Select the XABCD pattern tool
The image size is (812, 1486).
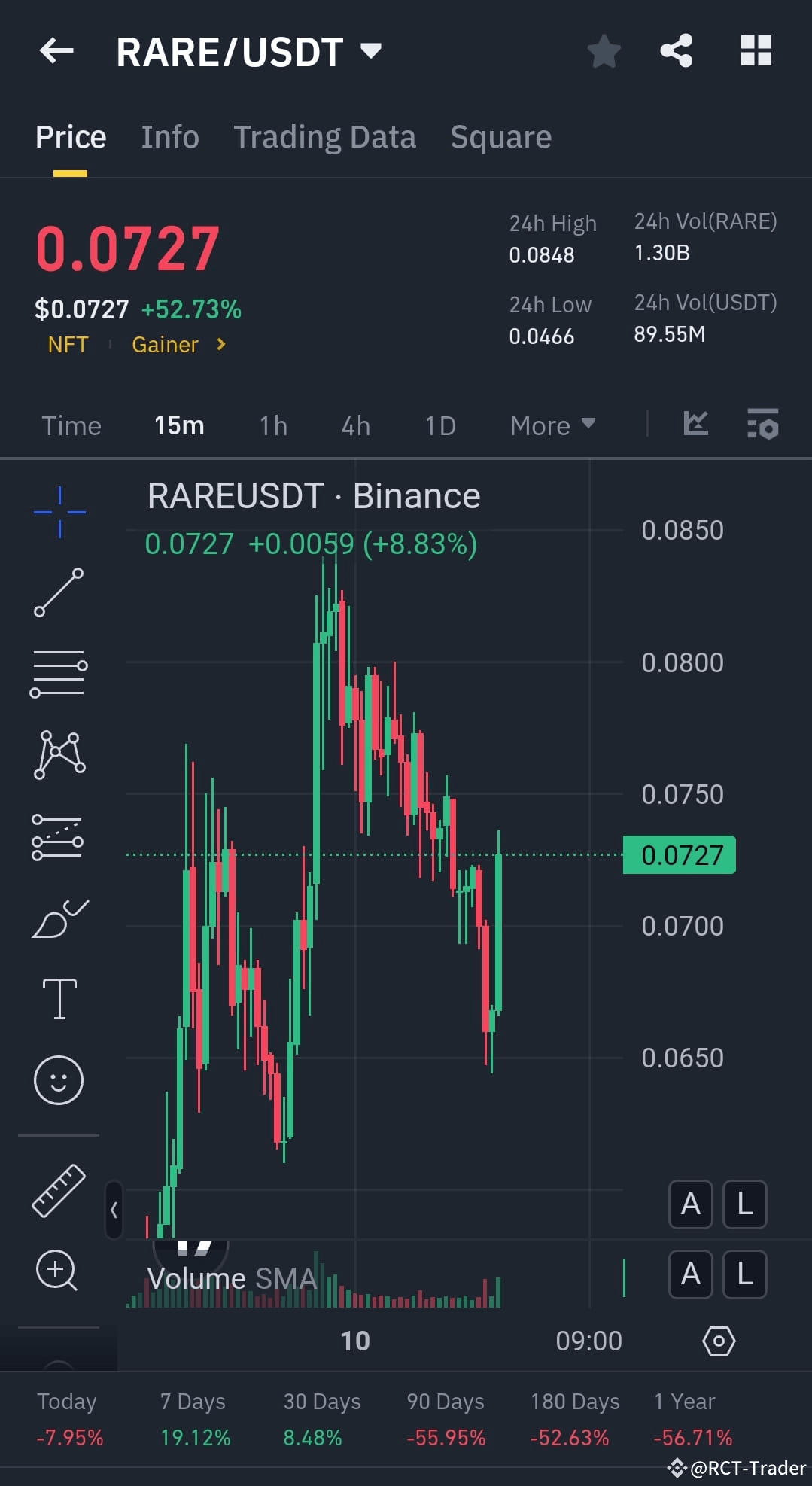point(58,755)
